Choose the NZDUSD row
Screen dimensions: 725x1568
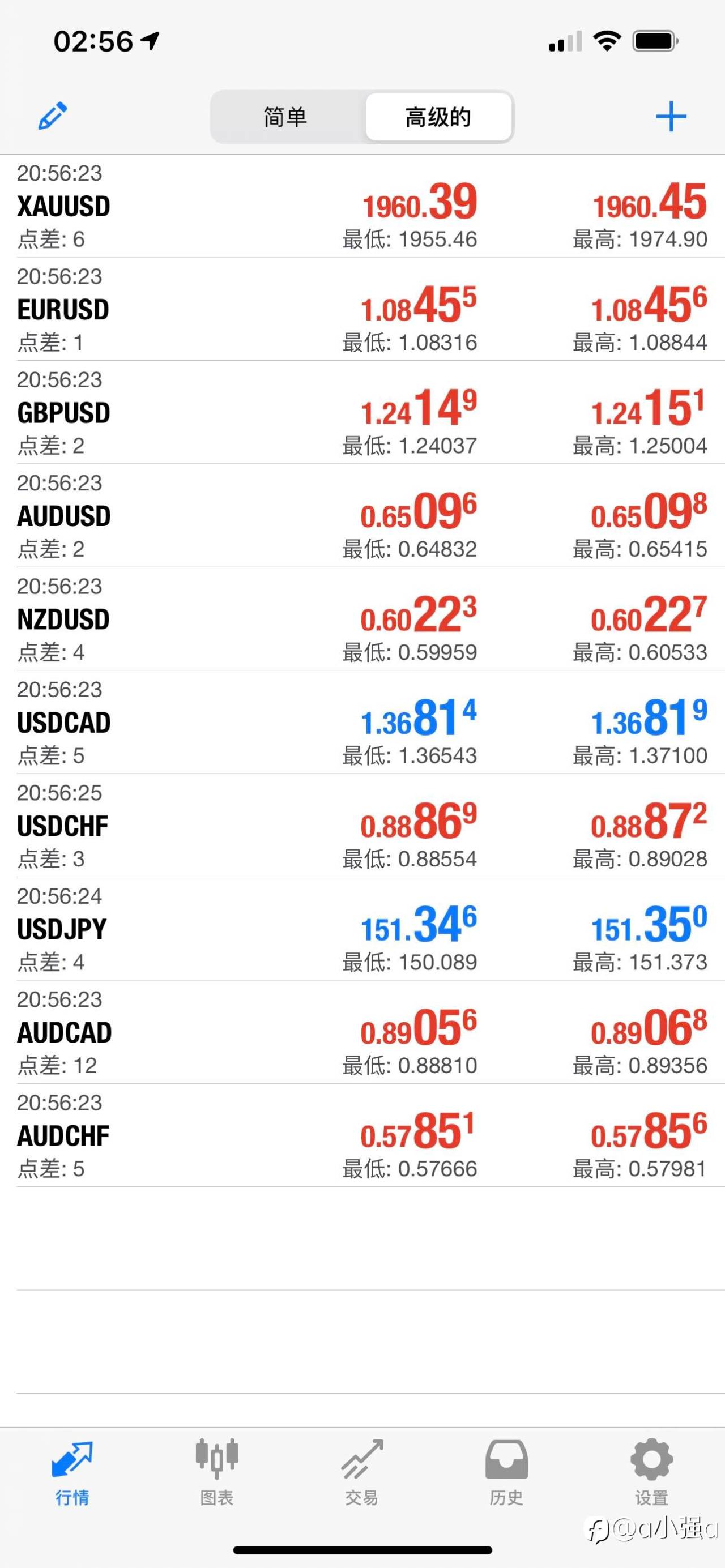[362, 619]
